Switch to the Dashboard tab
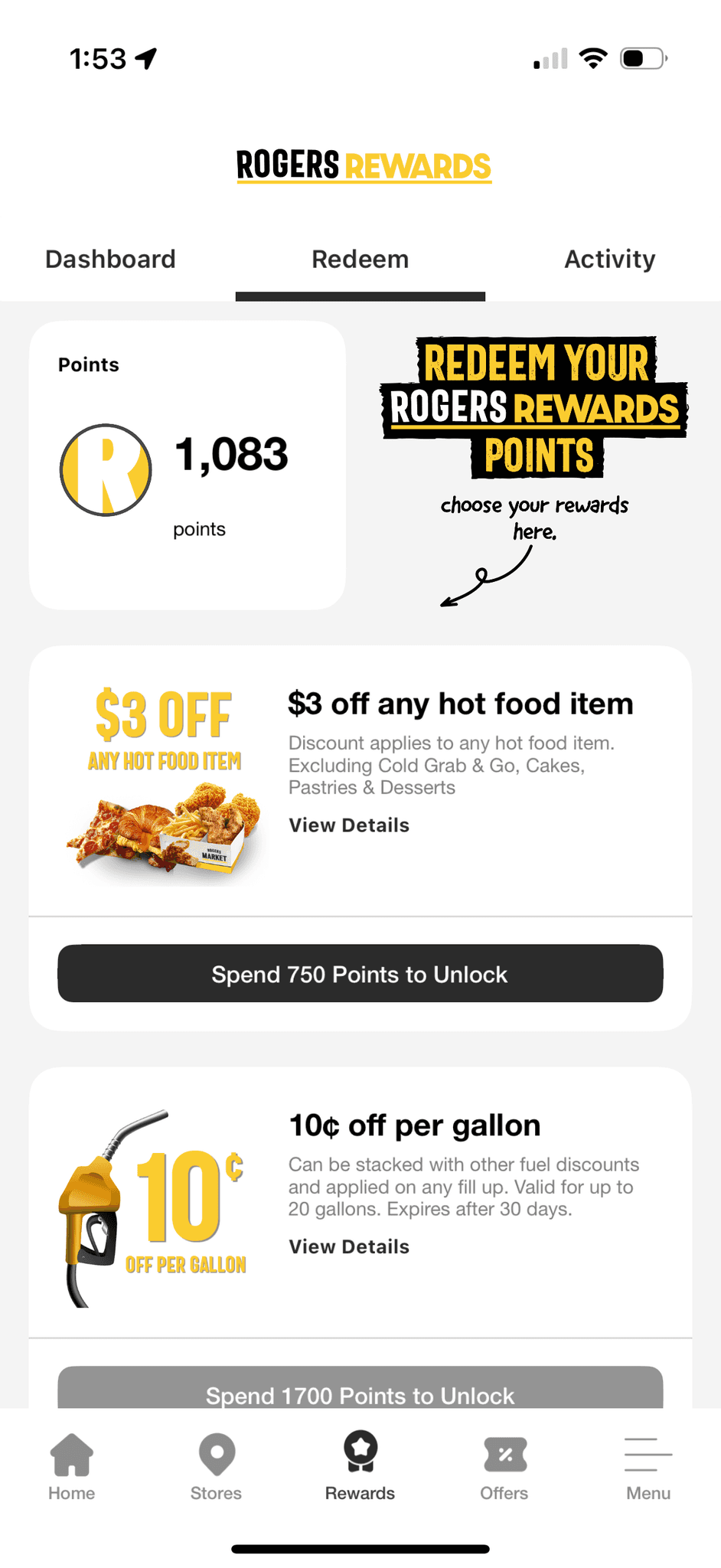Image resolution: width=721 pixels, height=1568 pixels. [x=110, y=259]
